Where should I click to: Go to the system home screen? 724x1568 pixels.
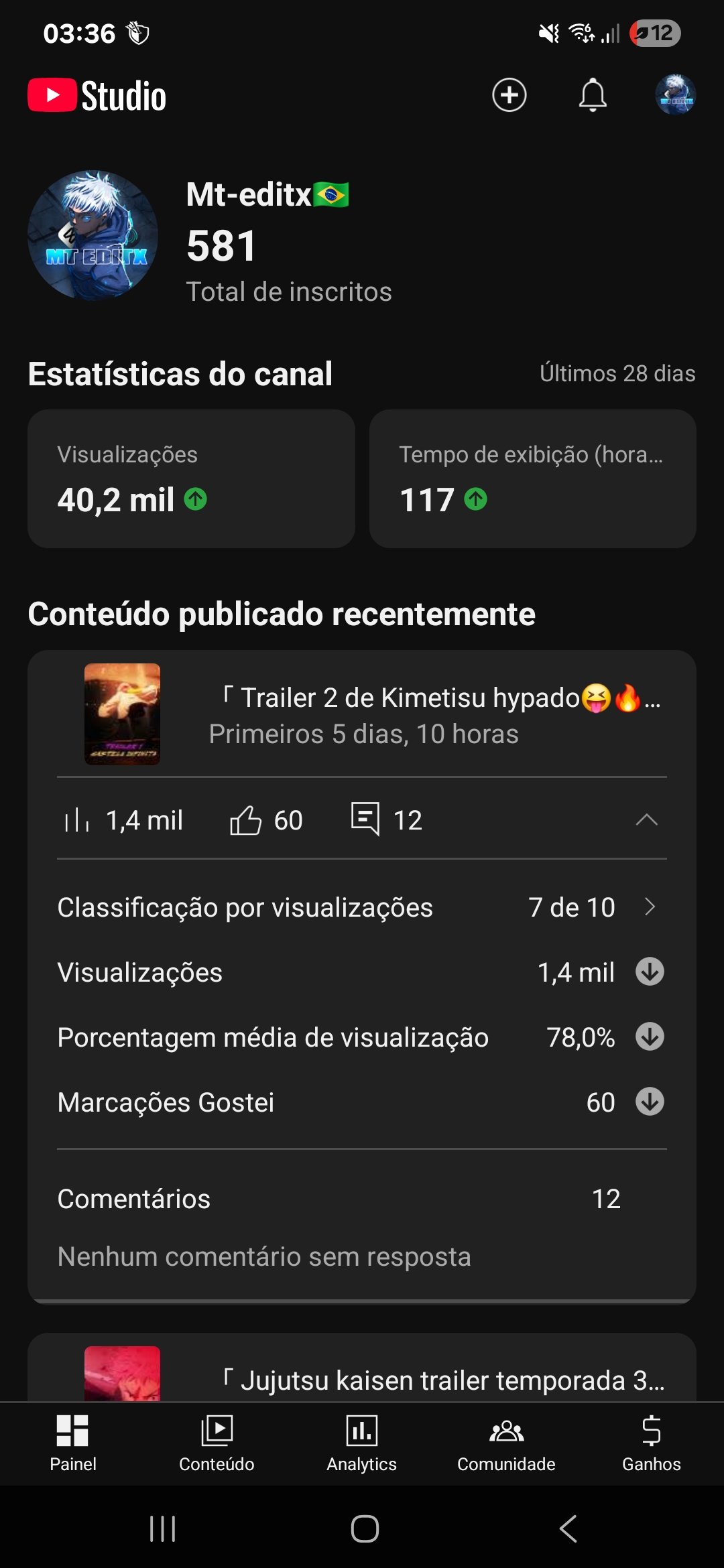(365, 1528)
